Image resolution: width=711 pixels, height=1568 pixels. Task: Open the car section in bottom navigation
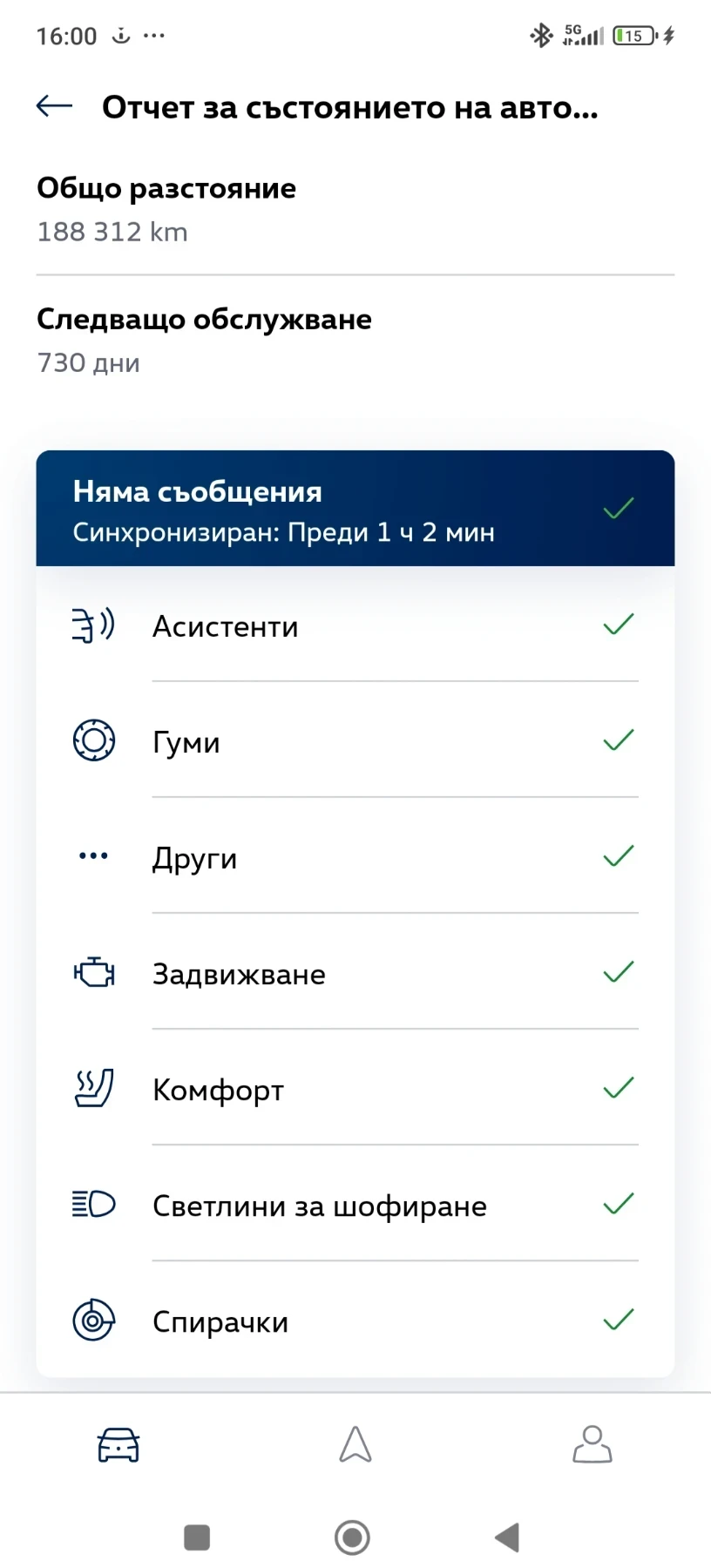(x=118, y=1443)
